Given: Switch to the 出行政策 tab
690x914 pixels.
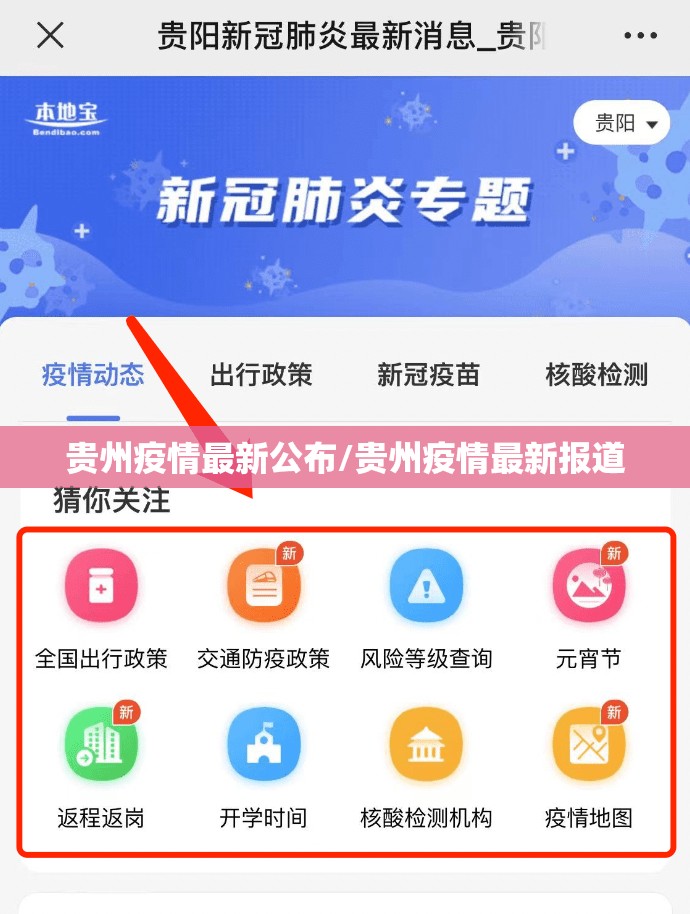Looking at the screenshot, I should 261,375.
